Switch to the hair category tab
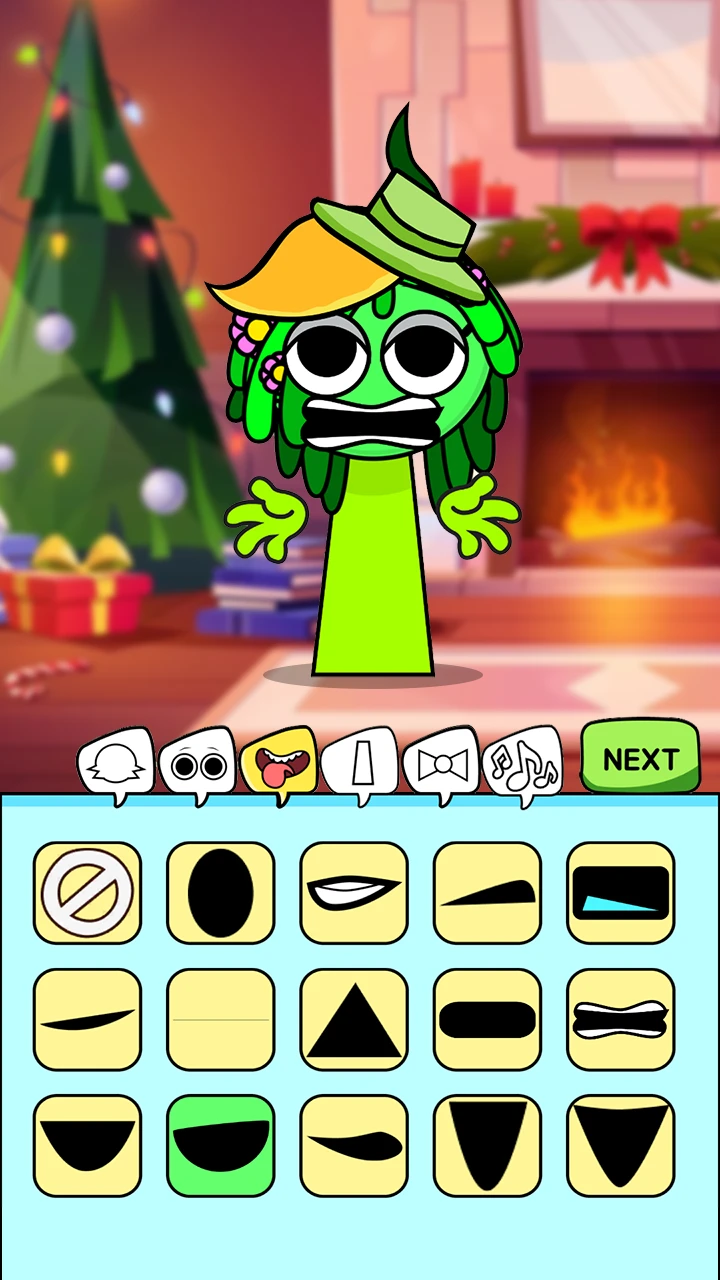 (117, 766)
